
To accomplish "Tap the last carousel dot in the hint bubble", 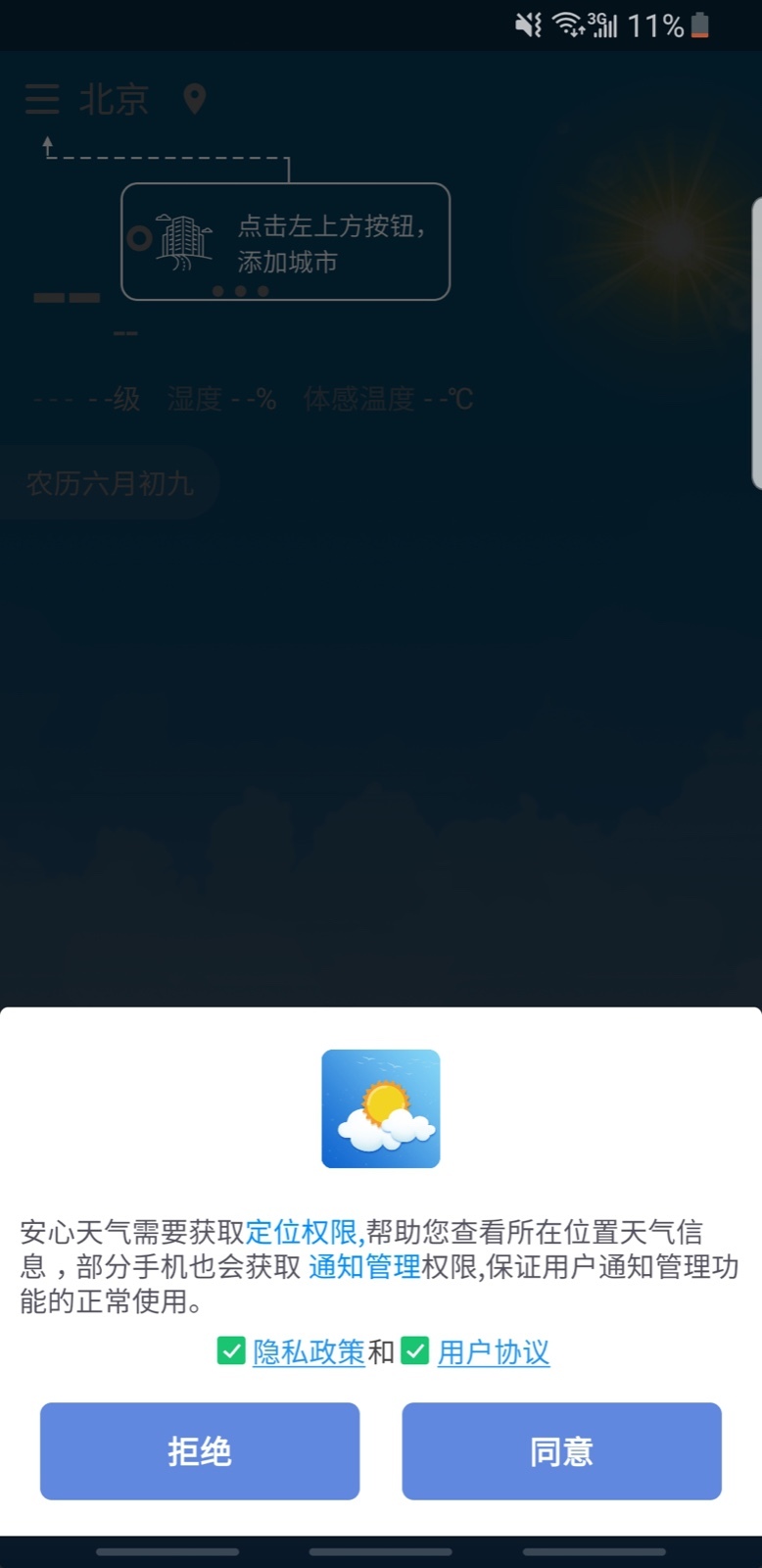I will 262,290.
